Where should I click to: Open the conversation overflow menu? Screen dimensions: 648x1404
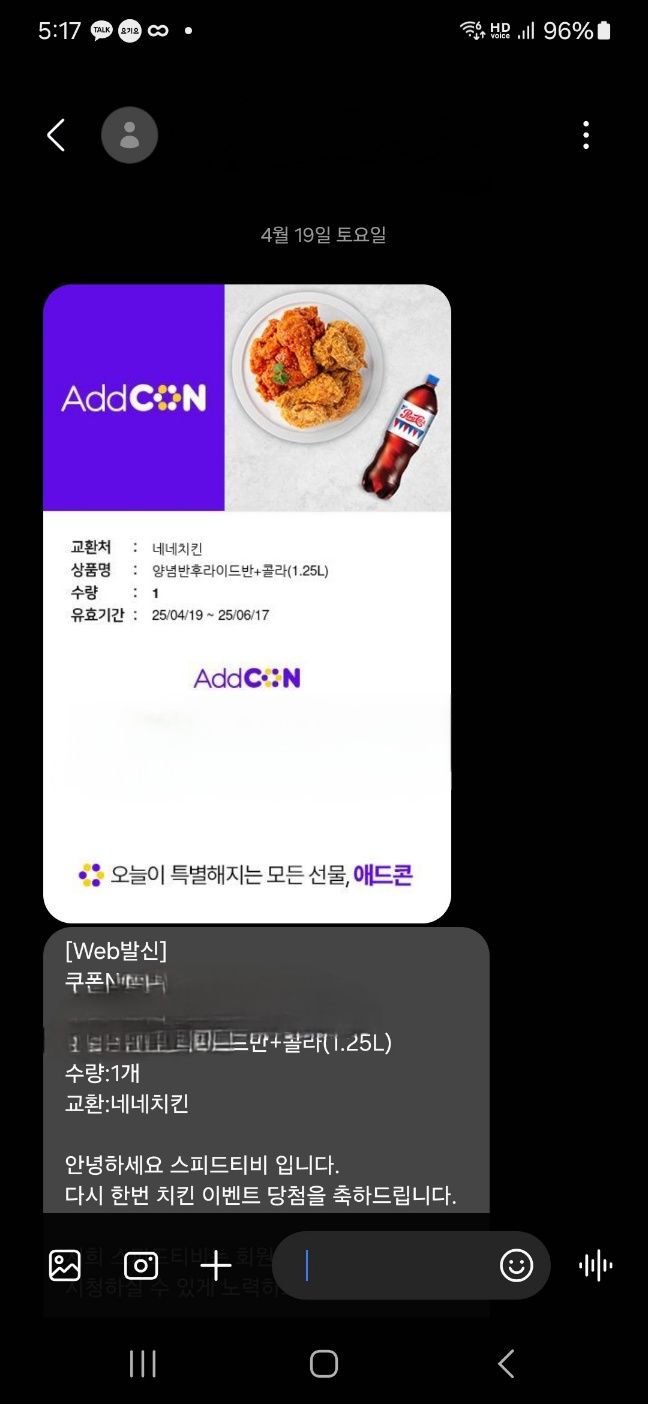click(x=586, y=135)
